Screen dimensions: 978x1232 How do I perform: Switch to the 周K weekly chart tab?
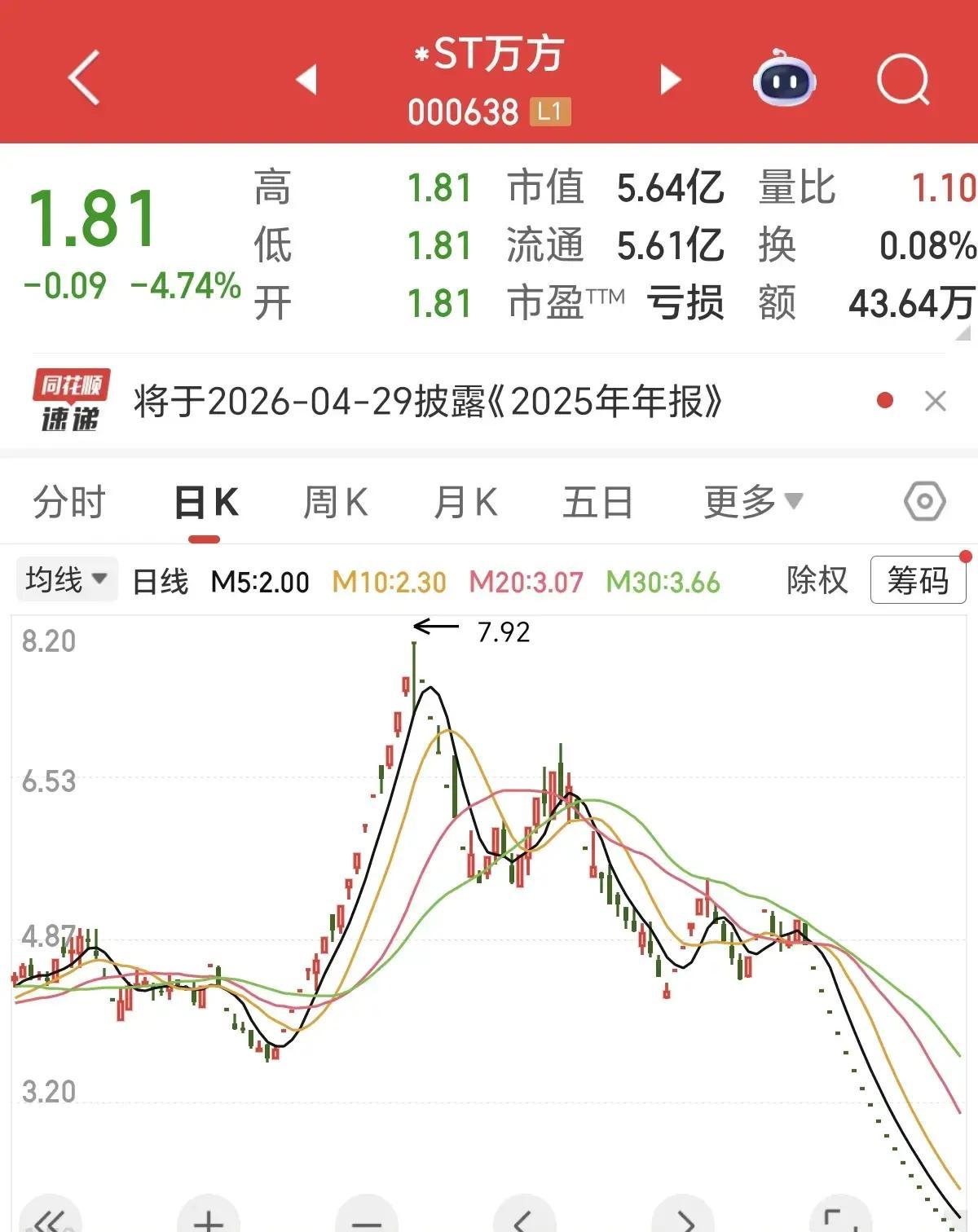[334, 502]
